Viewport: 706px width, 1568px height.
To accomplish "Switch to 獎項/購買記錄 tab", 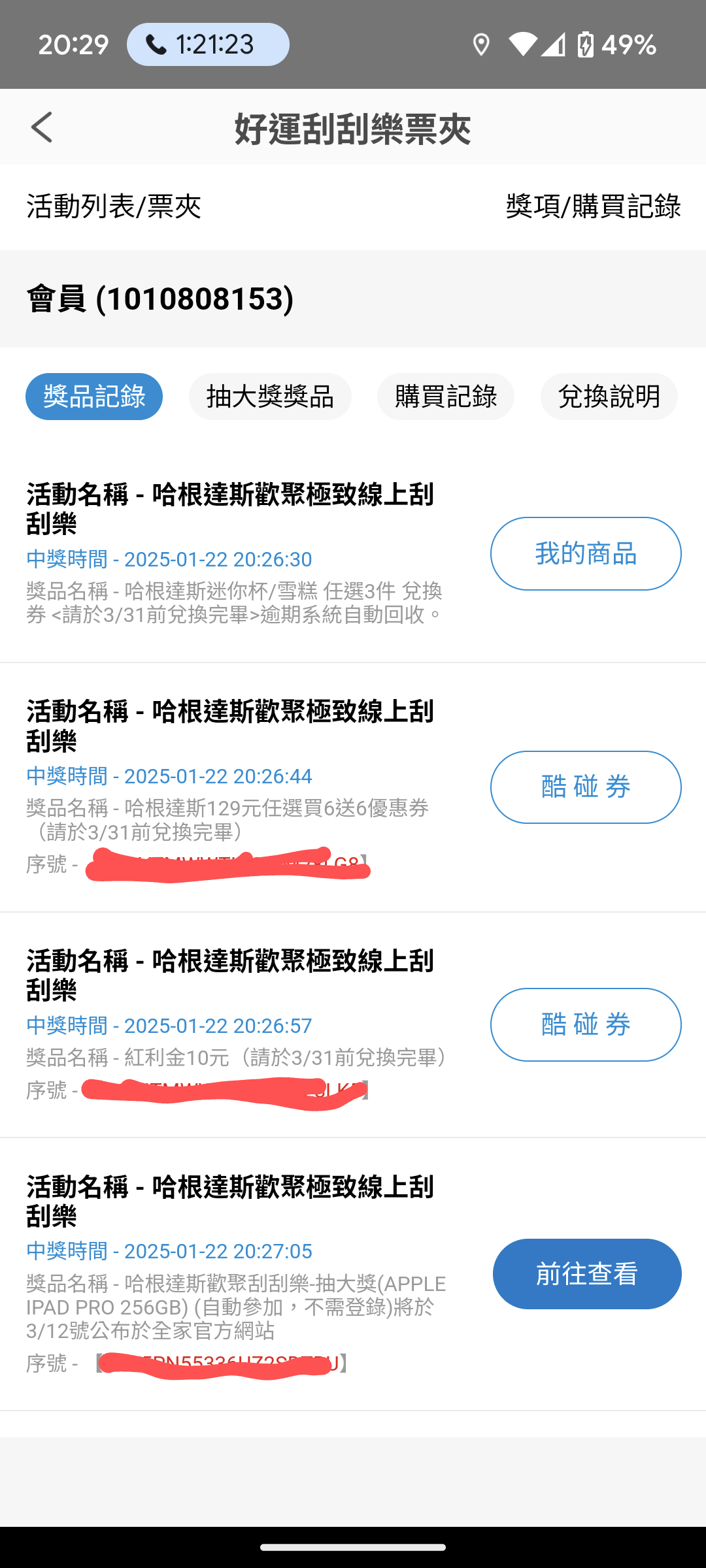I will 594,206.
